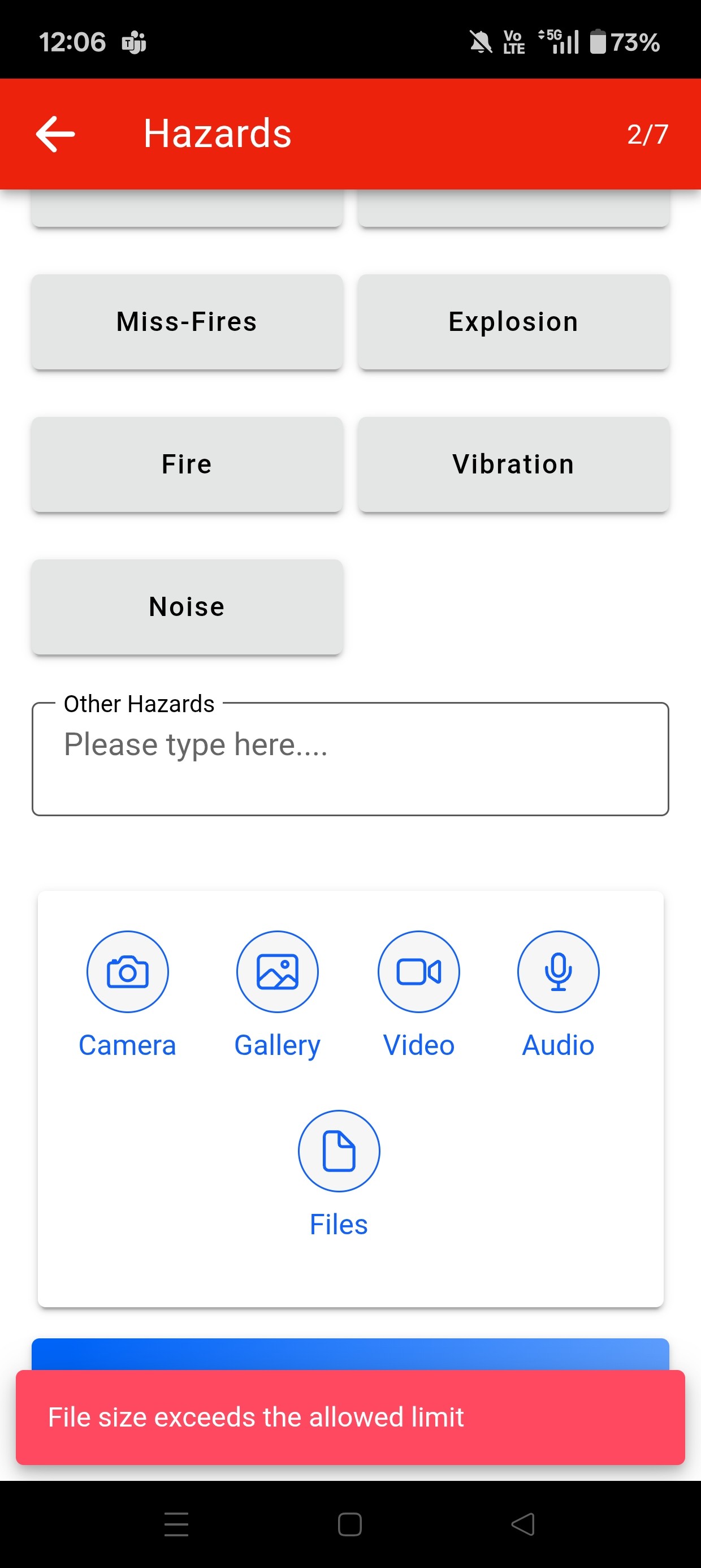Open the system recent apps menu
The height and width of the screenshot is (1568, 701).
click(x=176, y=1525)
